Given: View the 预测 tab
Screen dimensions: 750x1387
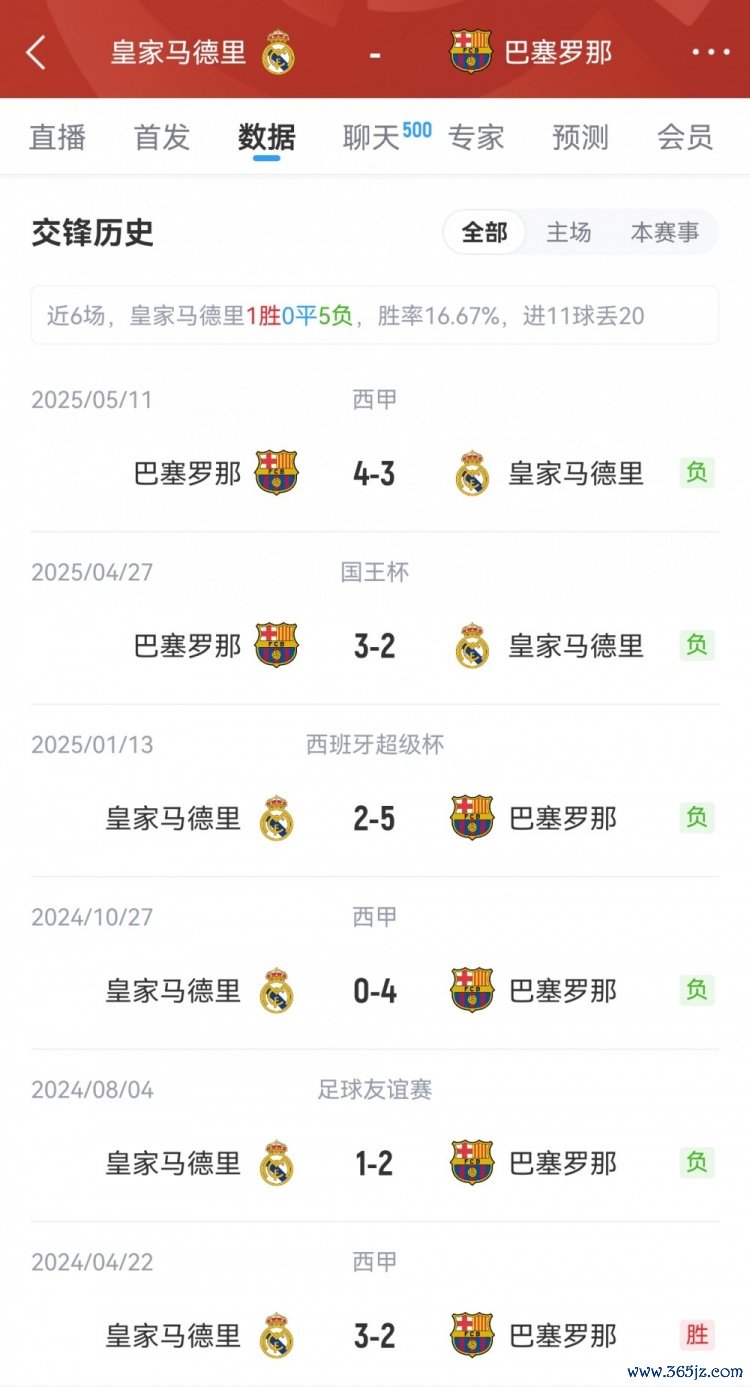Looking at the screenshot, I should (580, 137).
